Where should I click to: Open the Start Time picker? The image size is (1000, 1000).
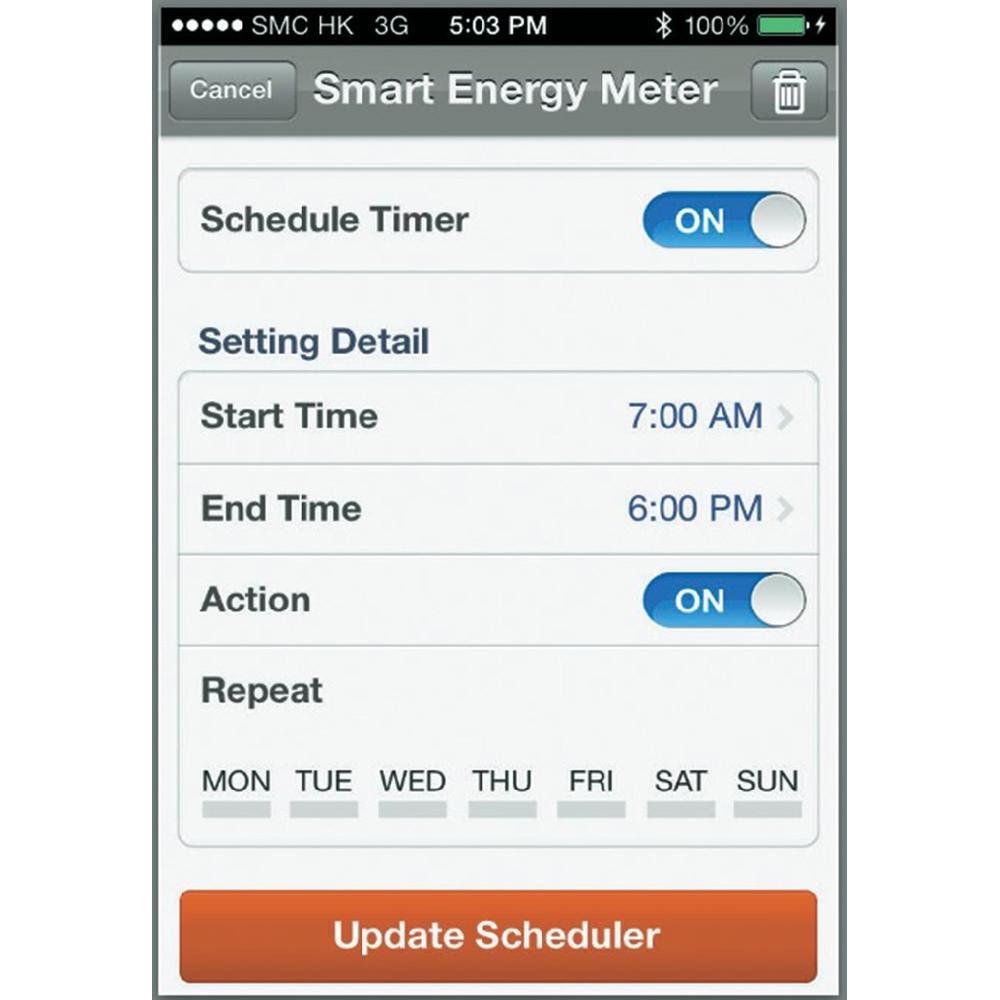coord(498,416)
